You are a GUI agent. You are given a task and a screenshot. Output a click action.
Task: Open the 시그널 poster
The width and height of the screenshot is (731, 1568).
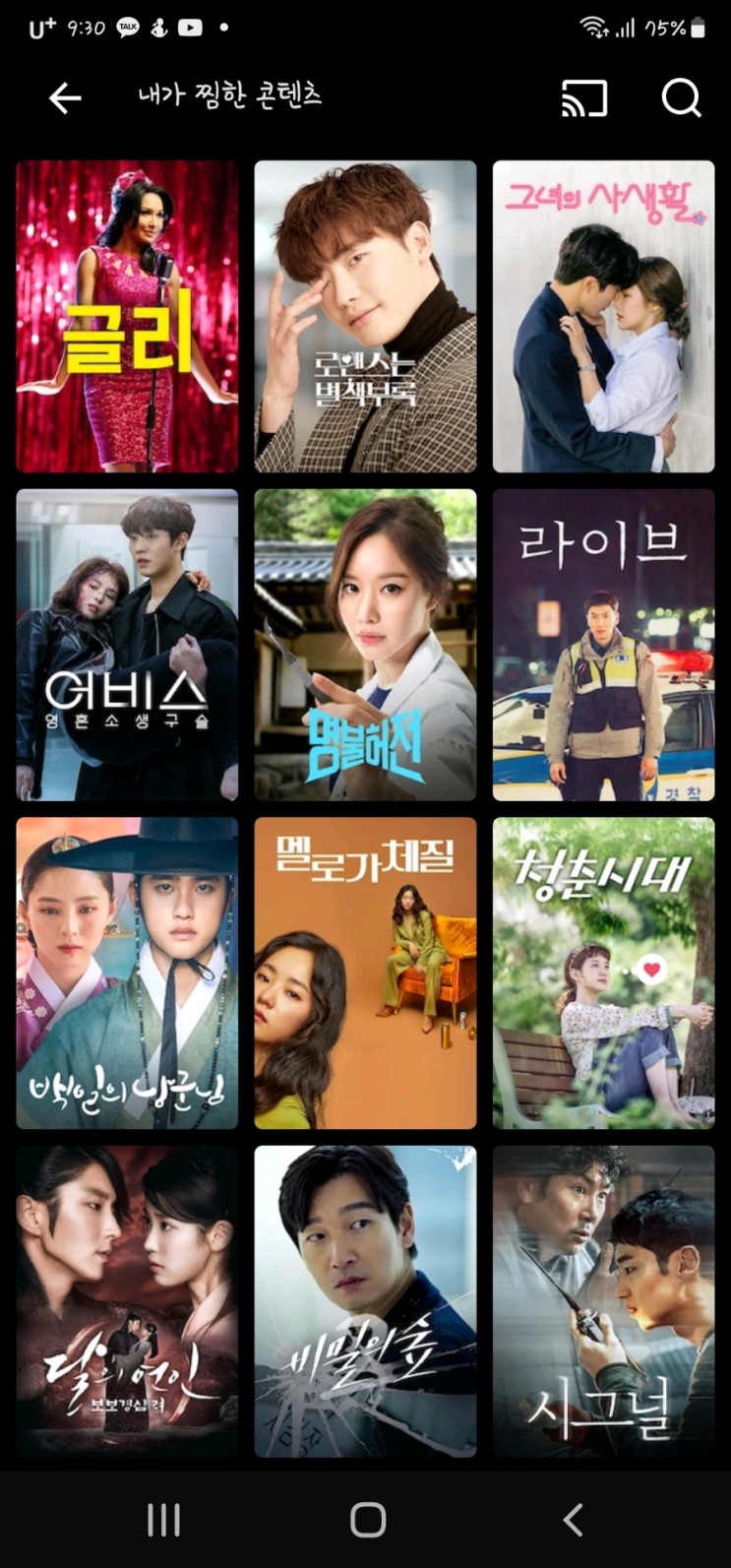[603, 1301]
